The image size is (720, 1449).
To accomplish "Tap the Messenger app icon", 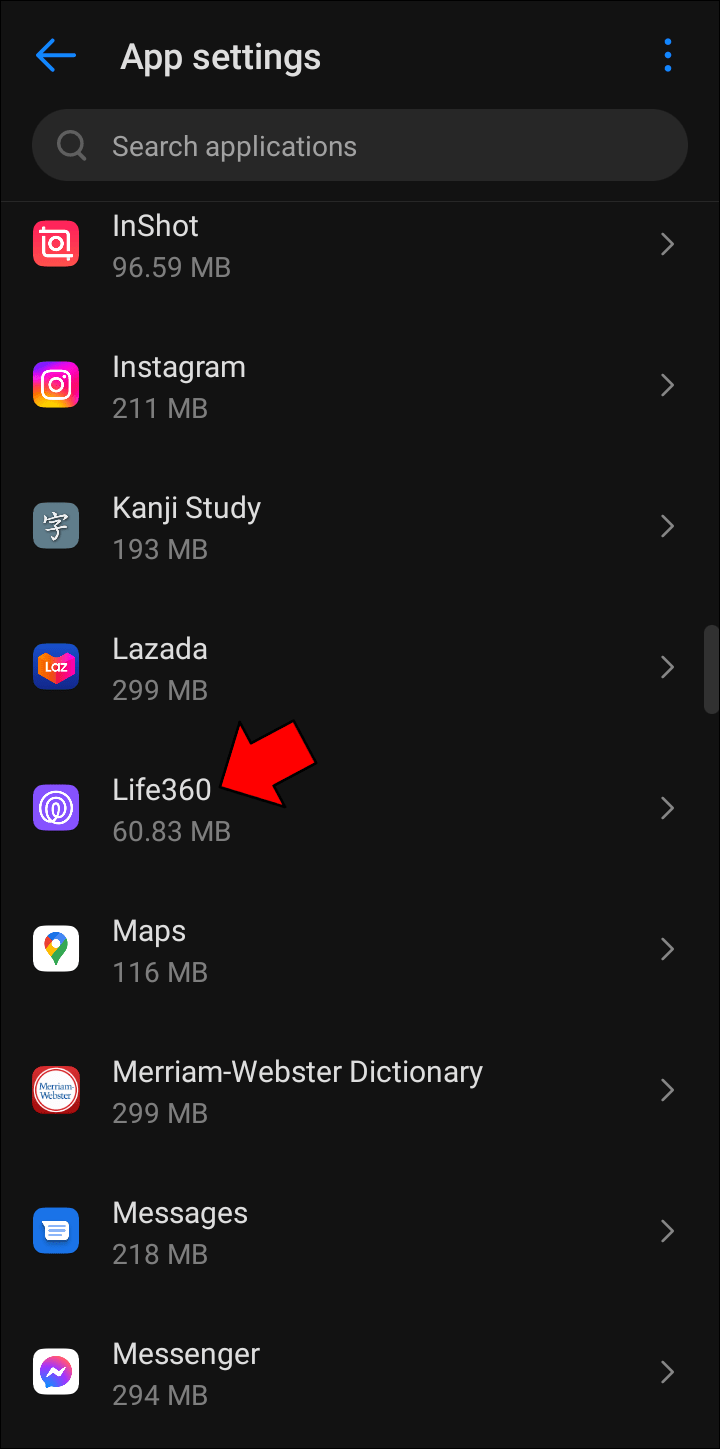I will coord(56,1372).
